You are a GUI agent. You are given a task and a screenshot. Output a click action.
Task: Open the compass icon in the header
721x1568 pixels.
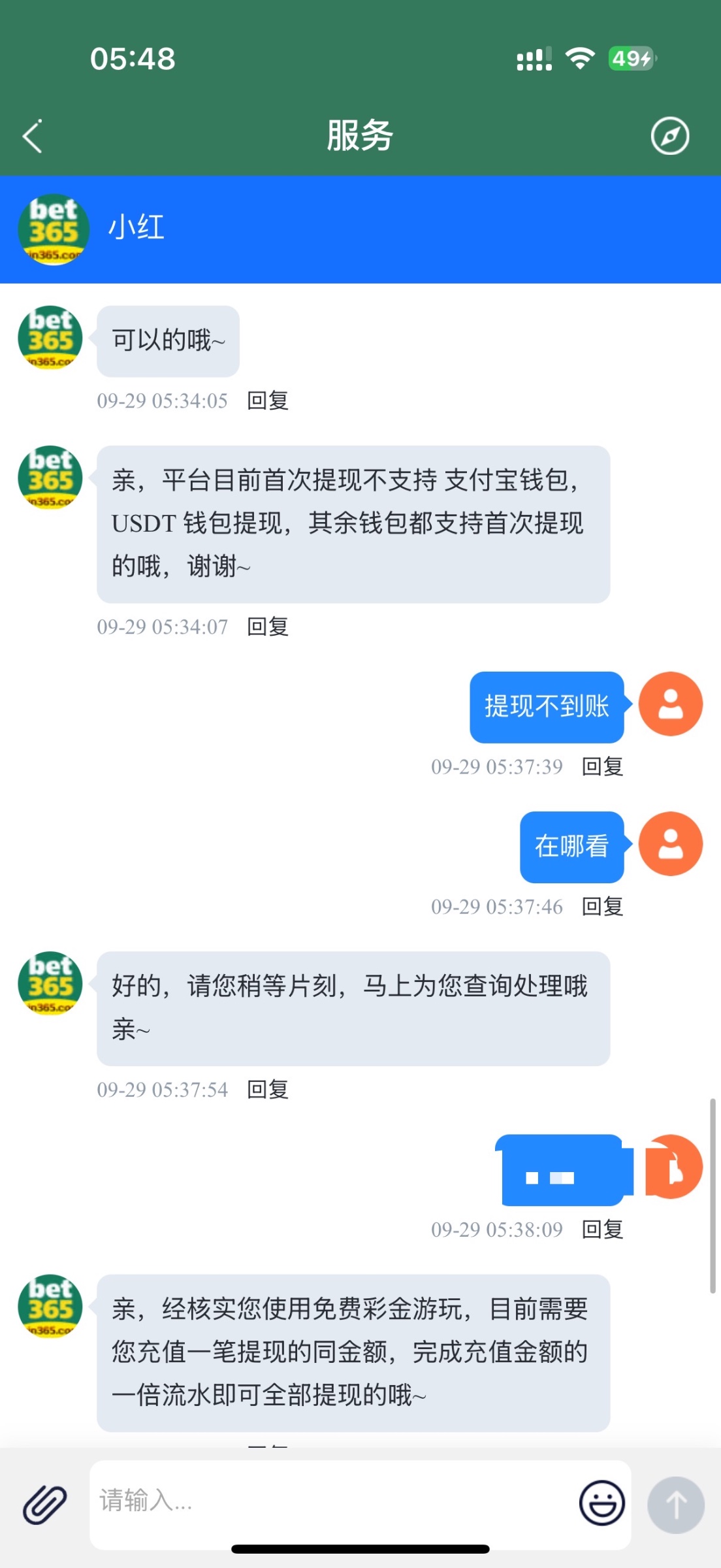669,136
